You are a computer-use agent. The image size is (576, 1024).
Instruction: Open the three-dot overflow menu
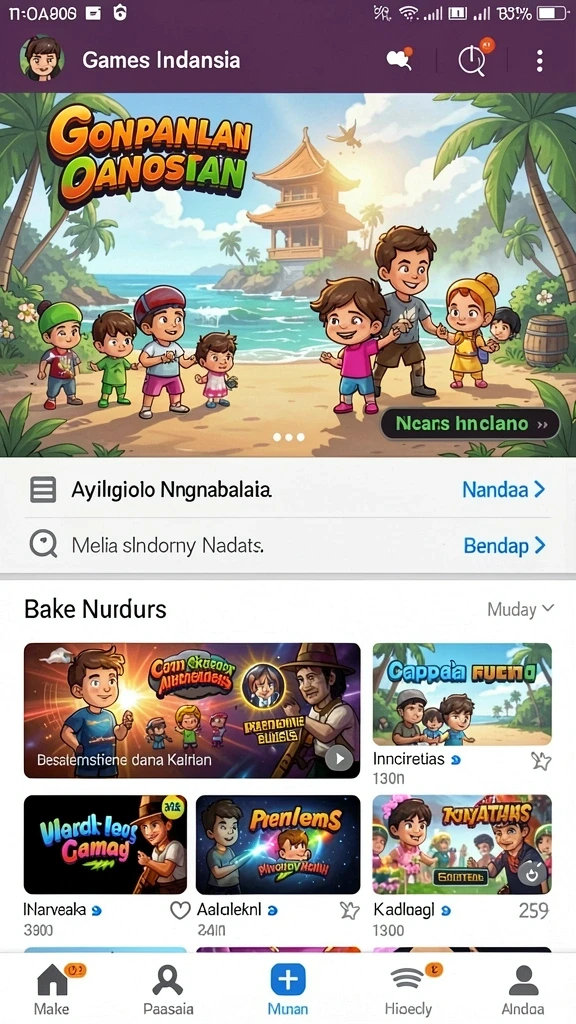(x=539, y=60)
